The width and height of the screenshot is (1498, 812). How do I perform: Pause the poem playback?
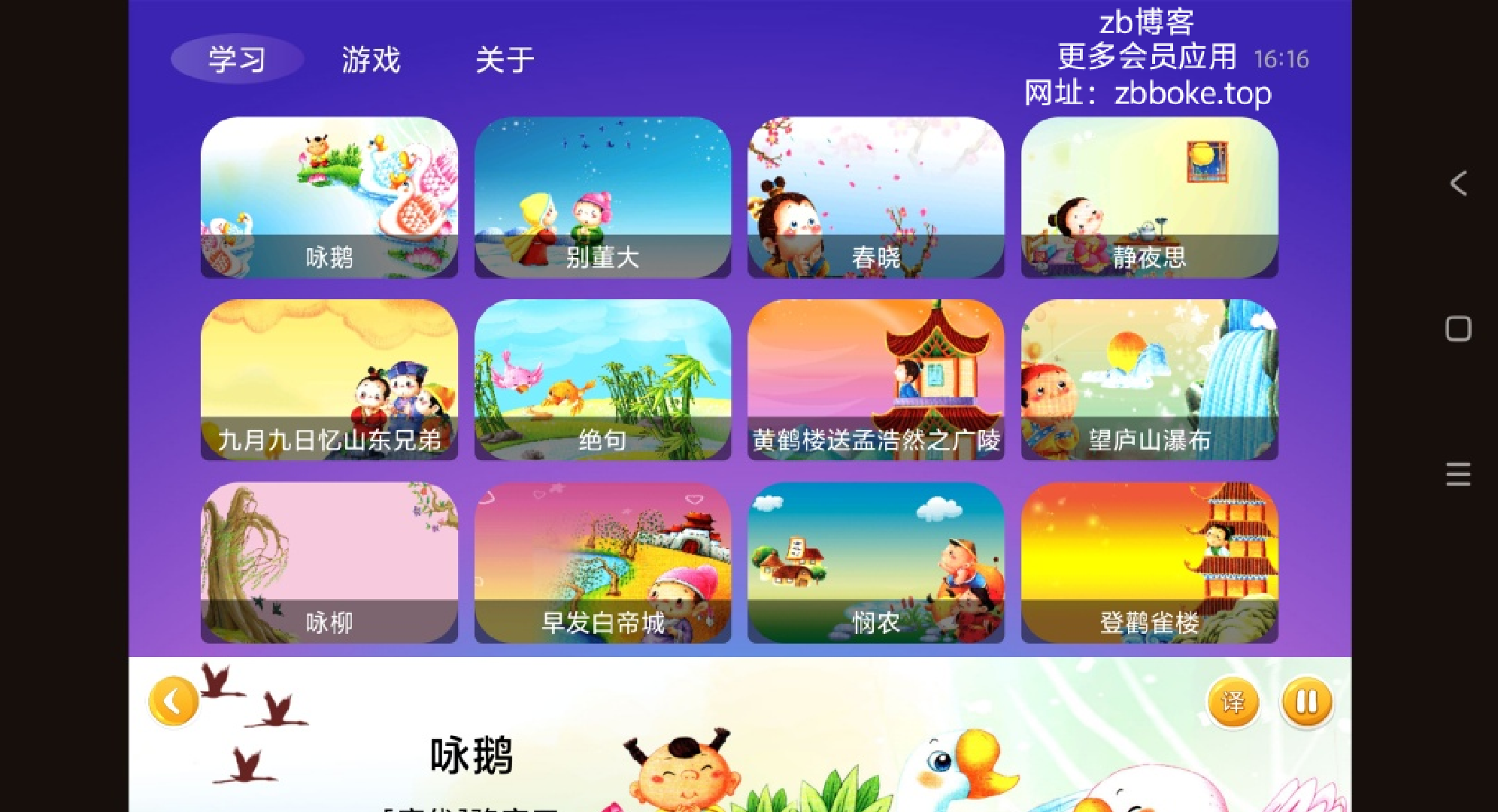[1306, 702]
